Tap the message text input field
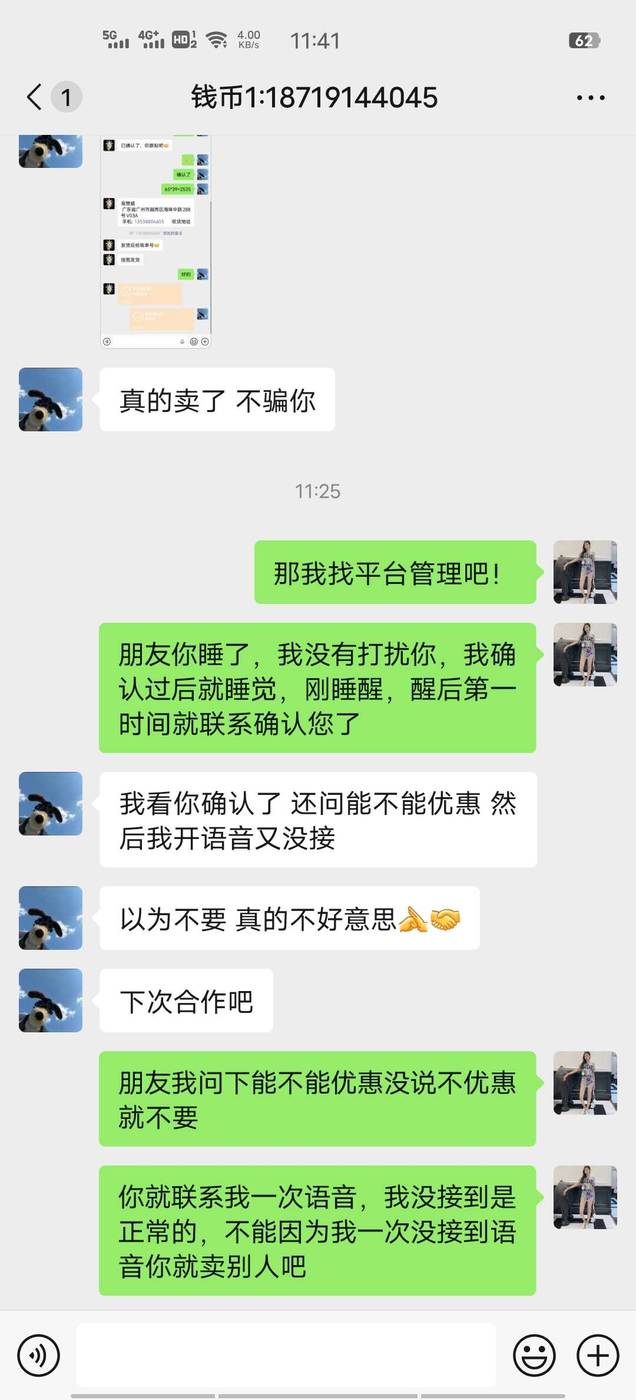636x1400 pixels. (x=286, y=1356)
